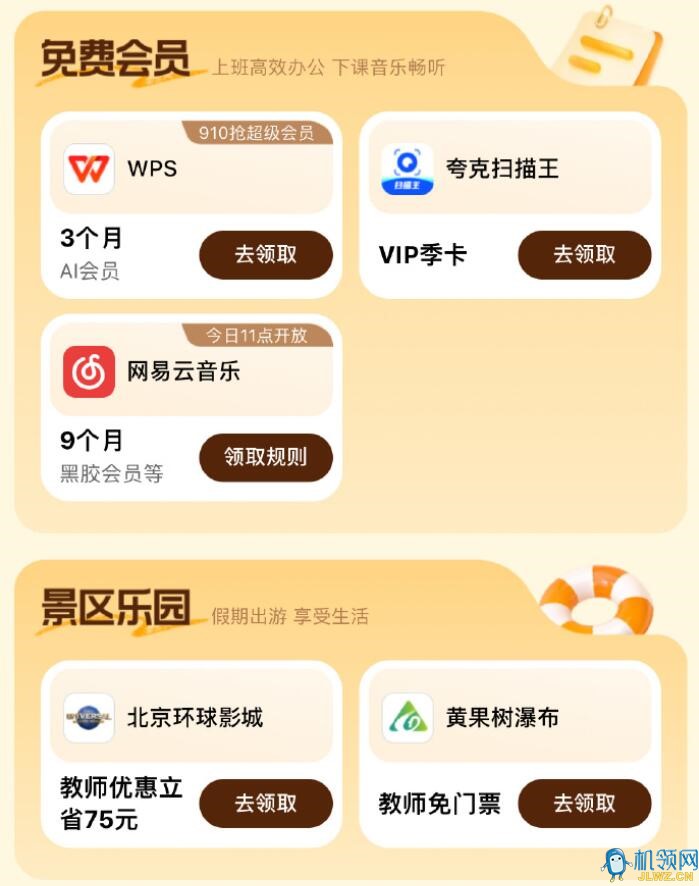Open the 夸克扫描王 card

(510, 169)
